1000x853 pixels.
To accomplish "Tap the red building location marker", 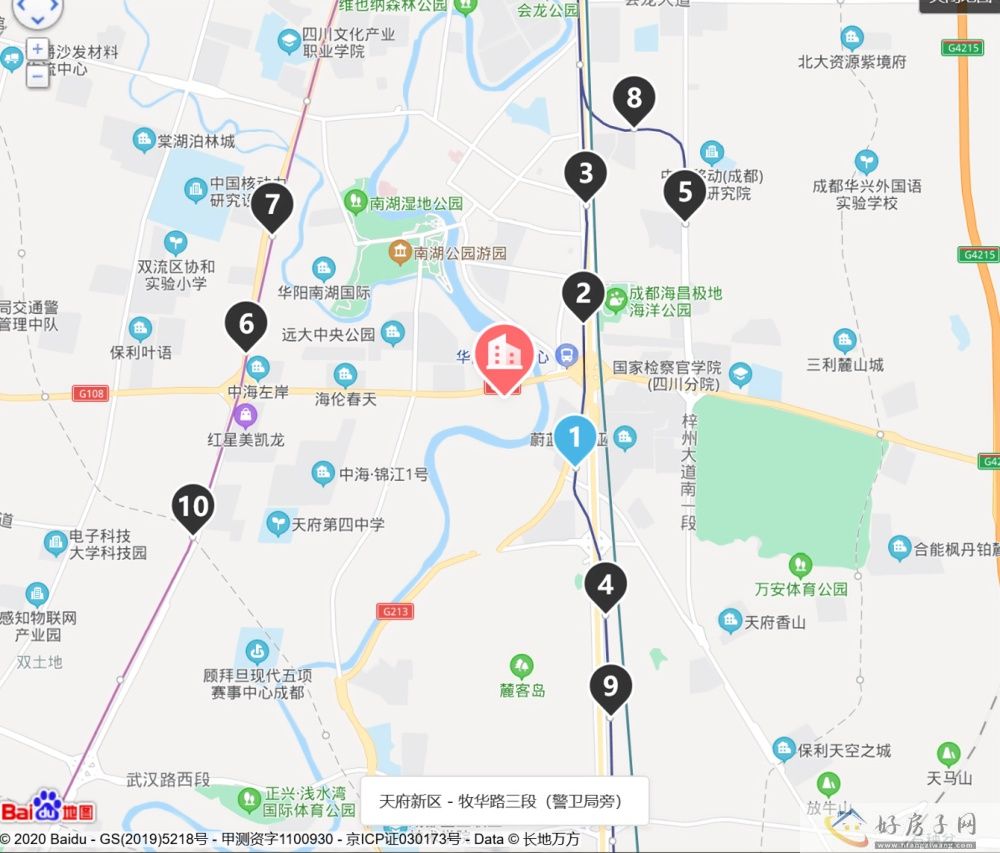I will tap(504, 353).
